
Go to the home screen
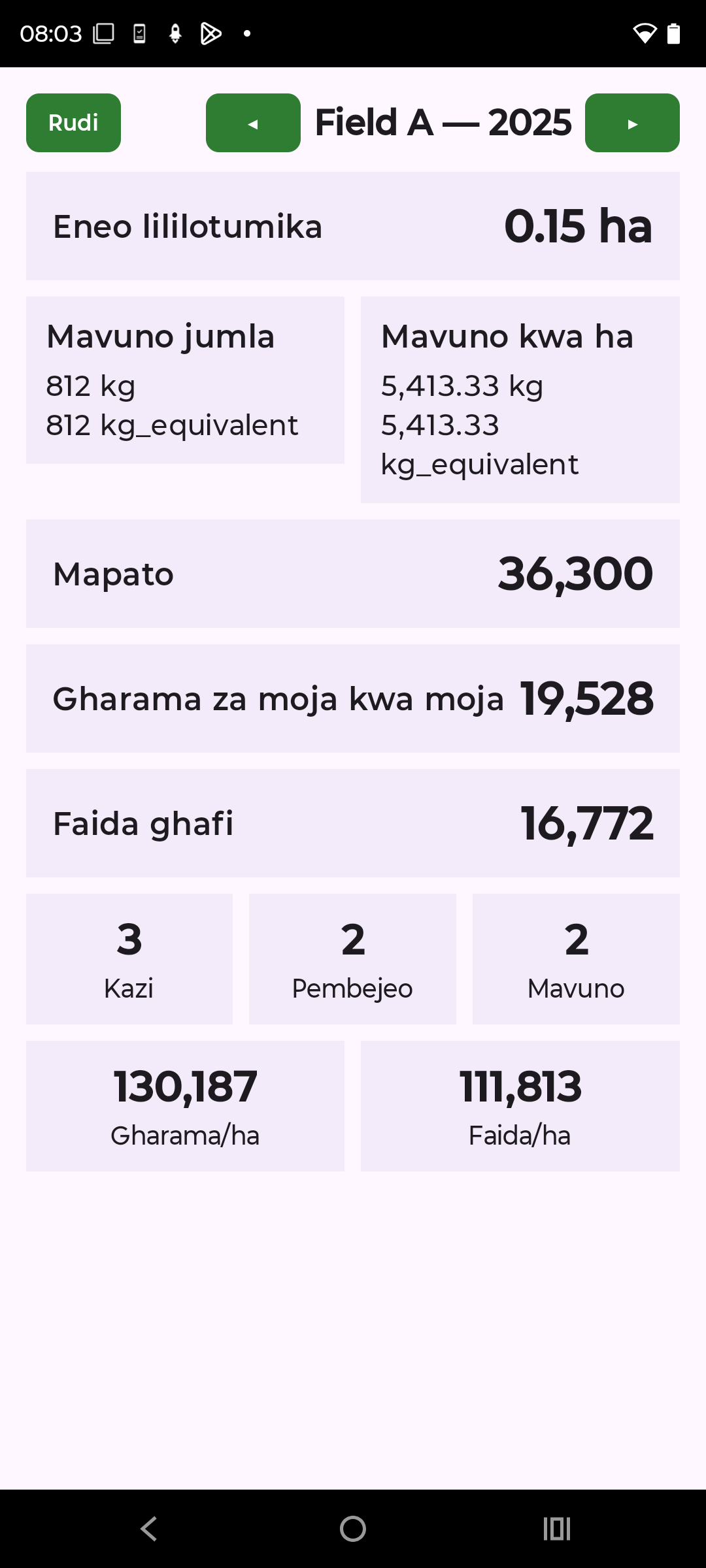(353, 1529)
